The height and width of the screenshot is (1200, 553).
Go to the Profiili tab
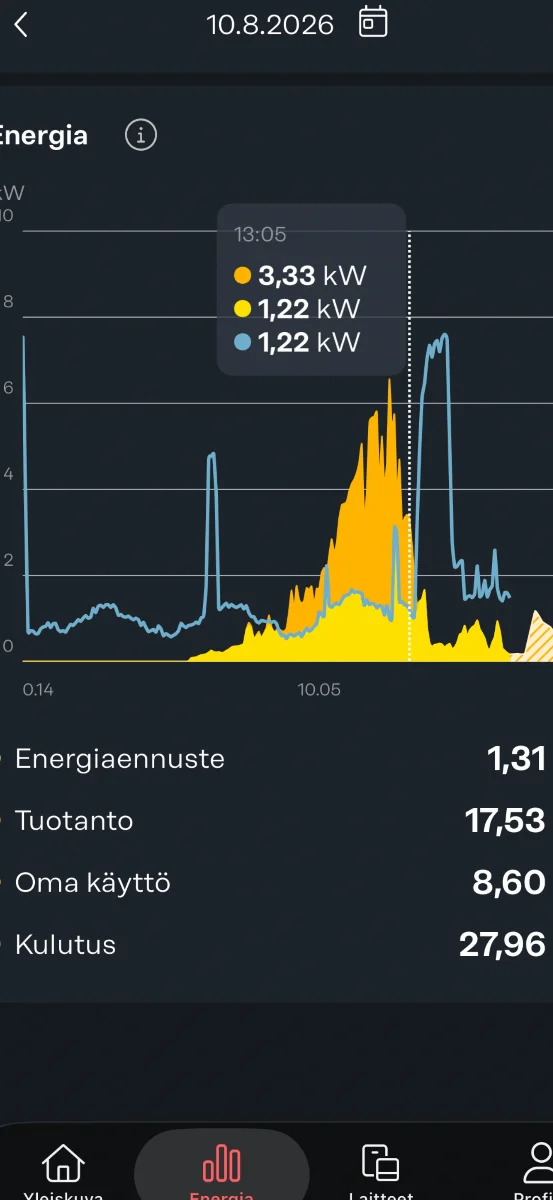[536, 1172]
